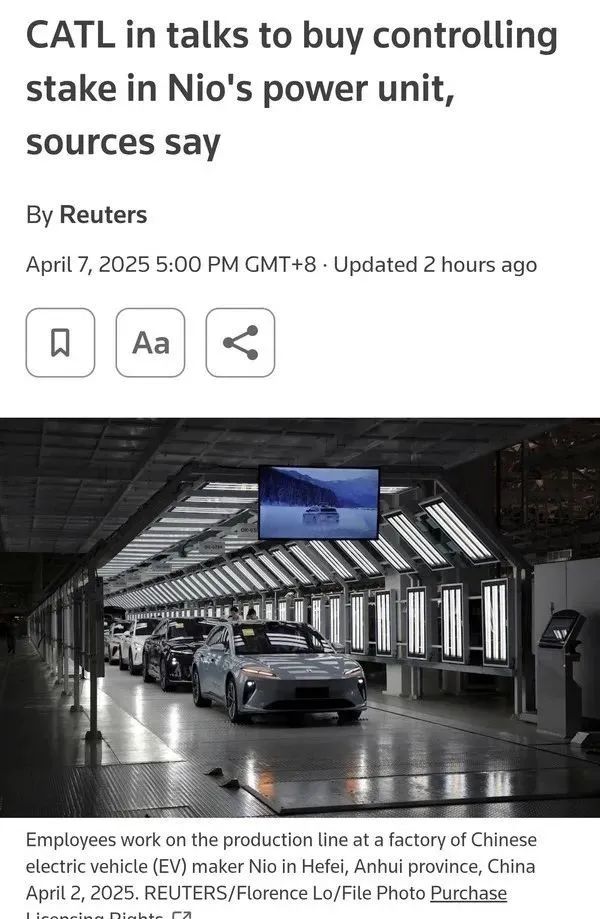Open the Aa text size options

tap(151, 343)
